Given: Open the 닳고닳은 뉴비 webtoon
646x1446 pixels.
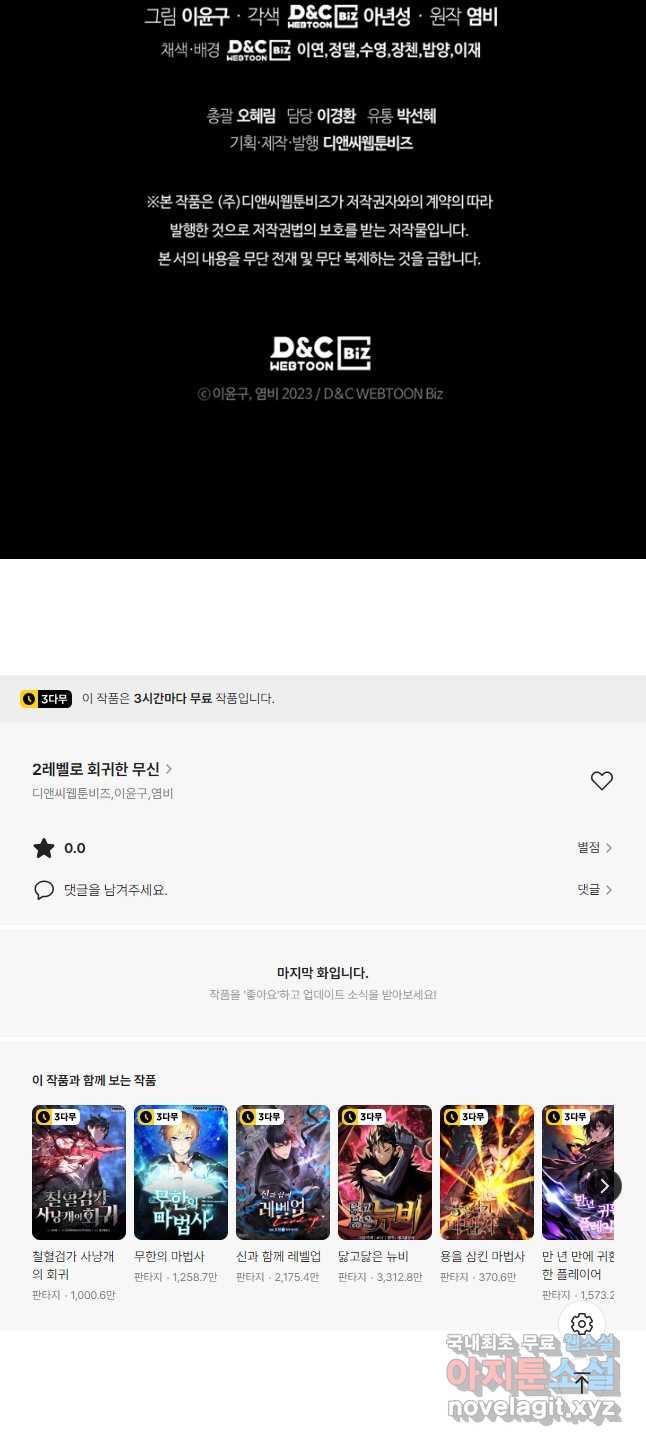Looking at the screenshot, I should tap(385, 1172).
